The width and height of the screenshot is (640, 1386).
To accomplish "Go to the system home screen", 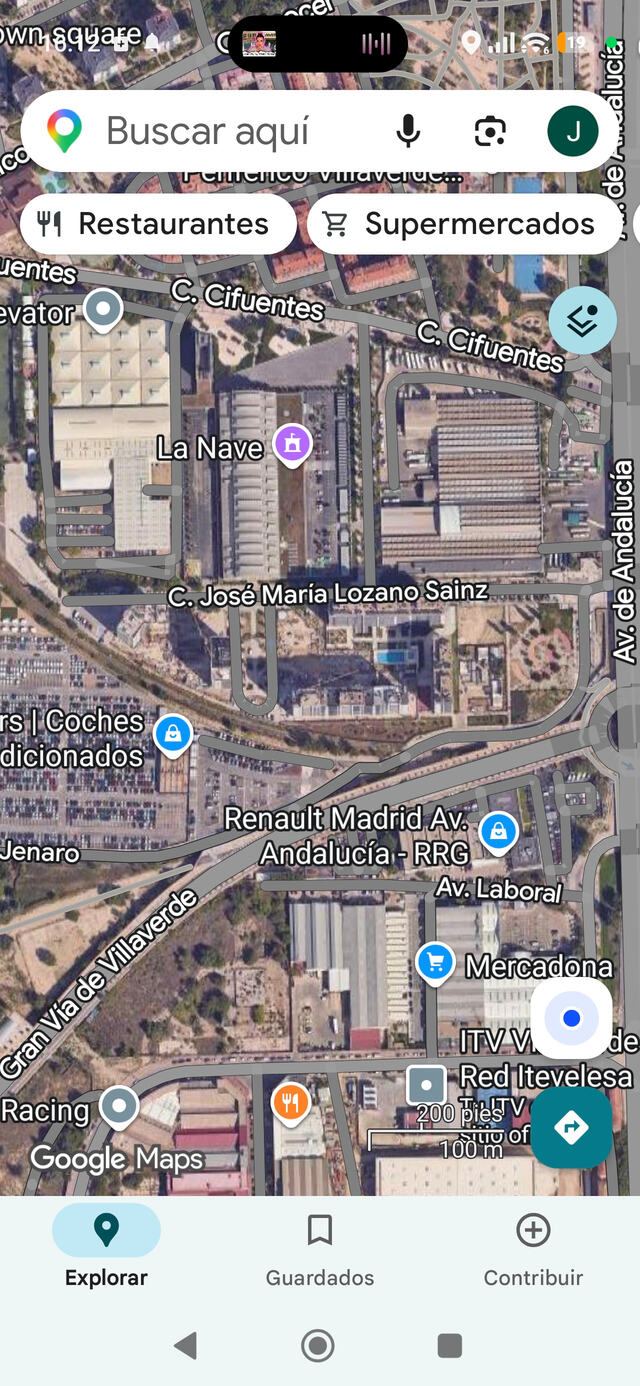I will coord(318,1346).
